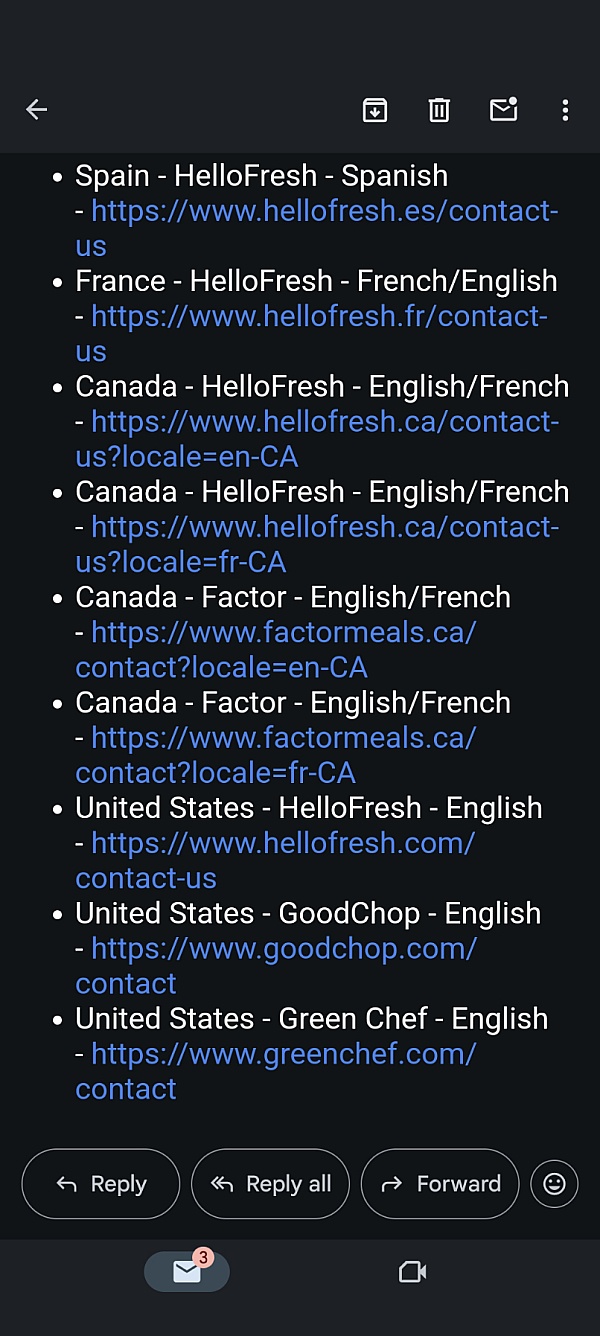The width and height of the screenshot is (600, 1336).
Task: Mark this email as unread
Action: (x=503, y=110)
